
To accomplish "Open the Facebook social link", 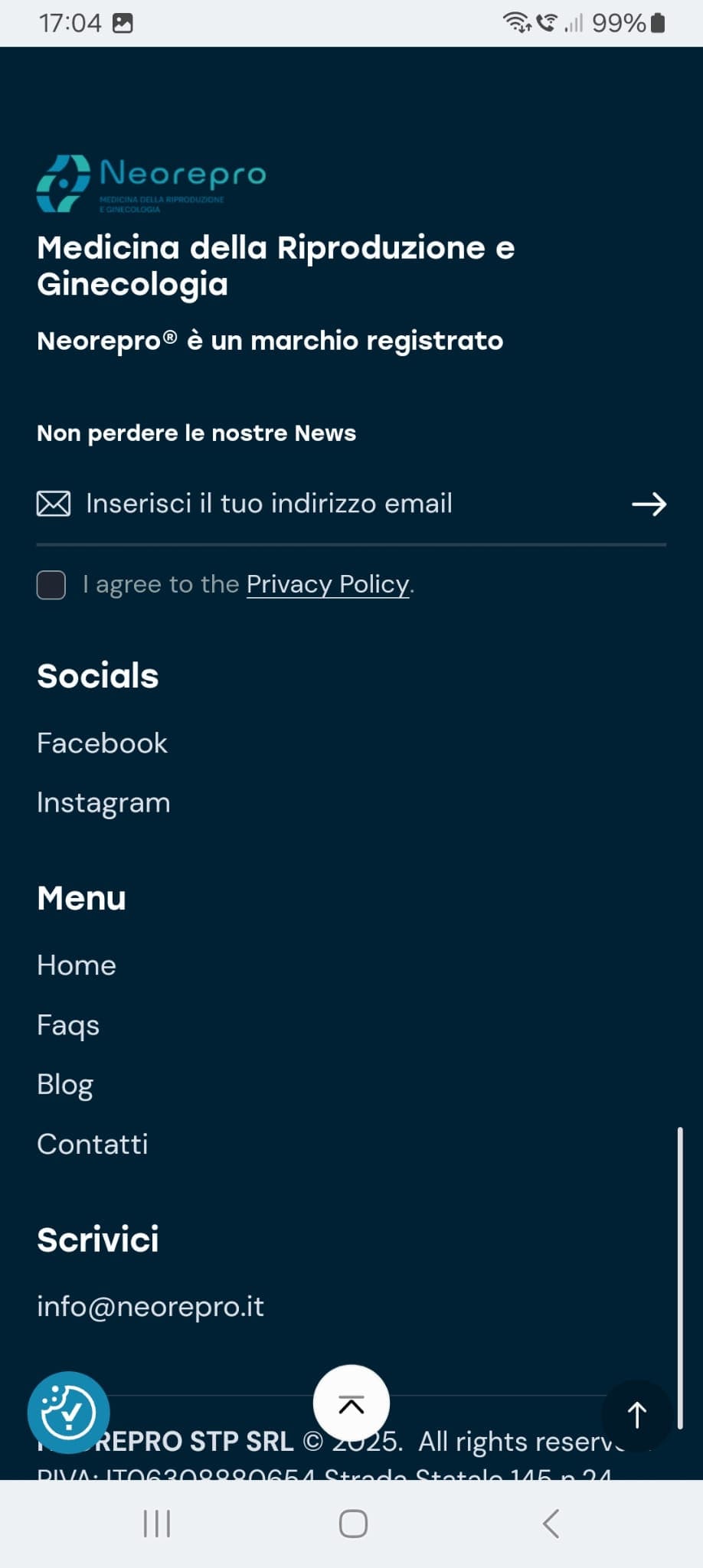I will pyautogui.click(x=102, y=743).
